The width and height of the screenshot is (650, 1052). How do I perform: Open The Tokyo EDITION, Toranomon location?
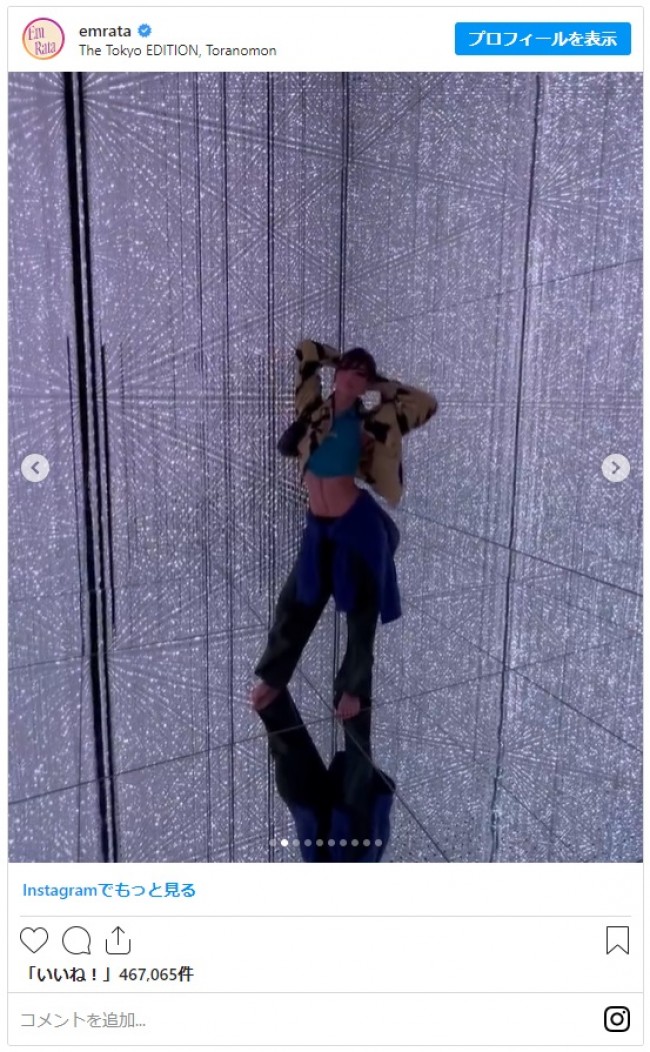pyautogui.click(x=177, y=50)
